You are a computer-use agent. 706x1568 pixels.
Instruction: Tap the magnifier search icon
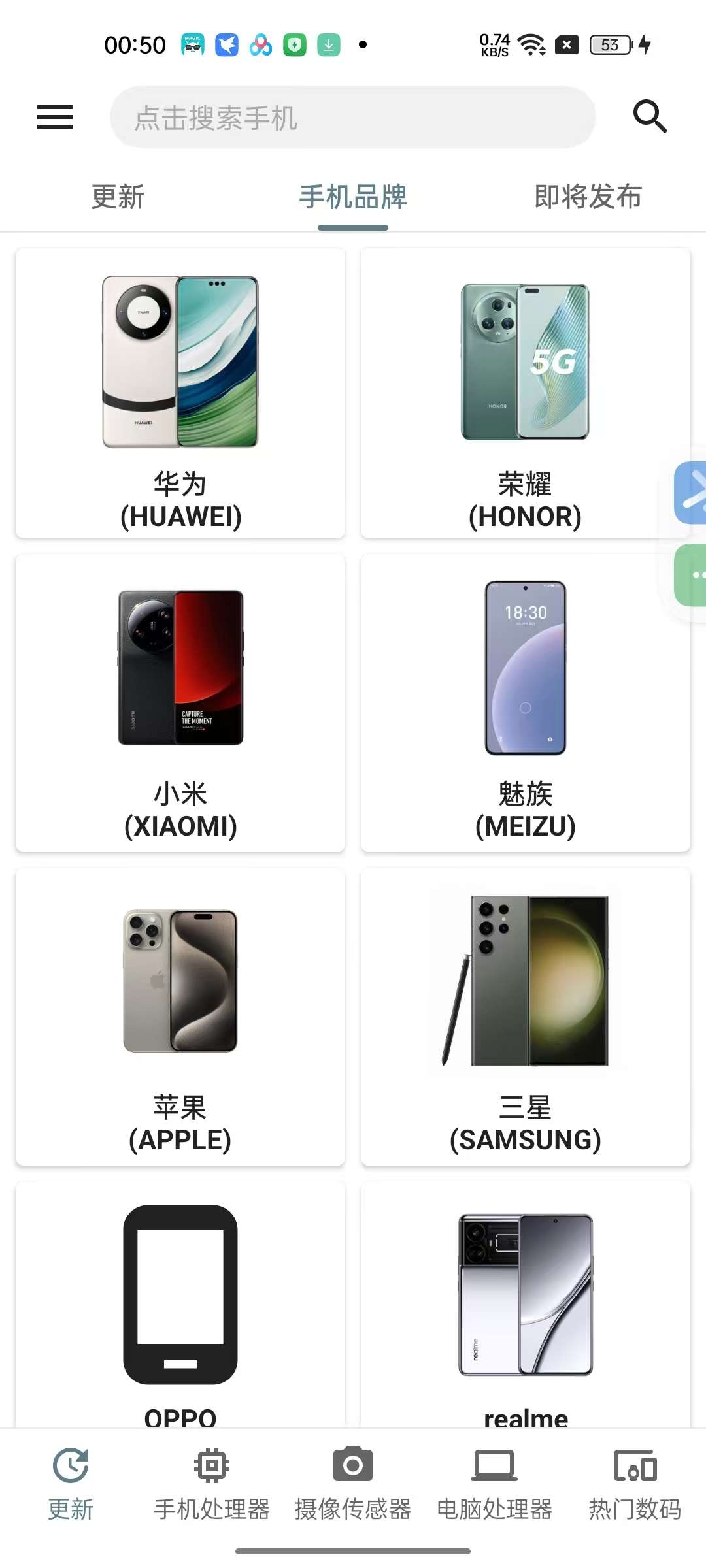tap(649, 117)
